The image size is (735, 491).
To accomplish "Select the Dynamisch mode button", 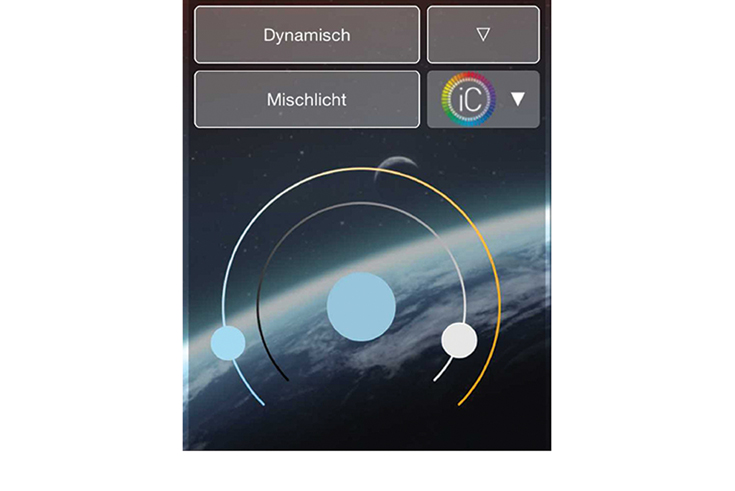I will tap(306, 35).
